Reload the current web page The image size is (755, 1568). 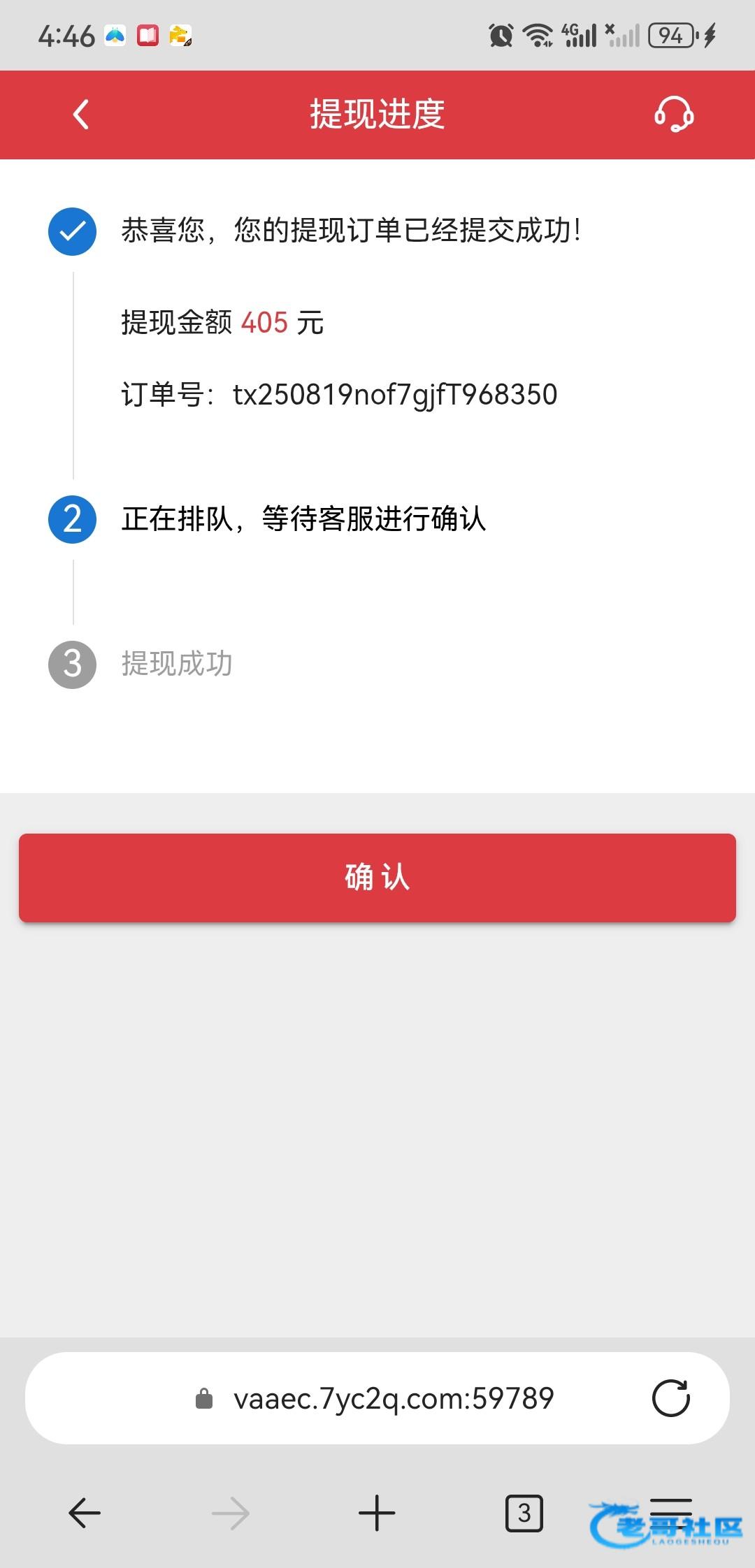pos(670,1398)
